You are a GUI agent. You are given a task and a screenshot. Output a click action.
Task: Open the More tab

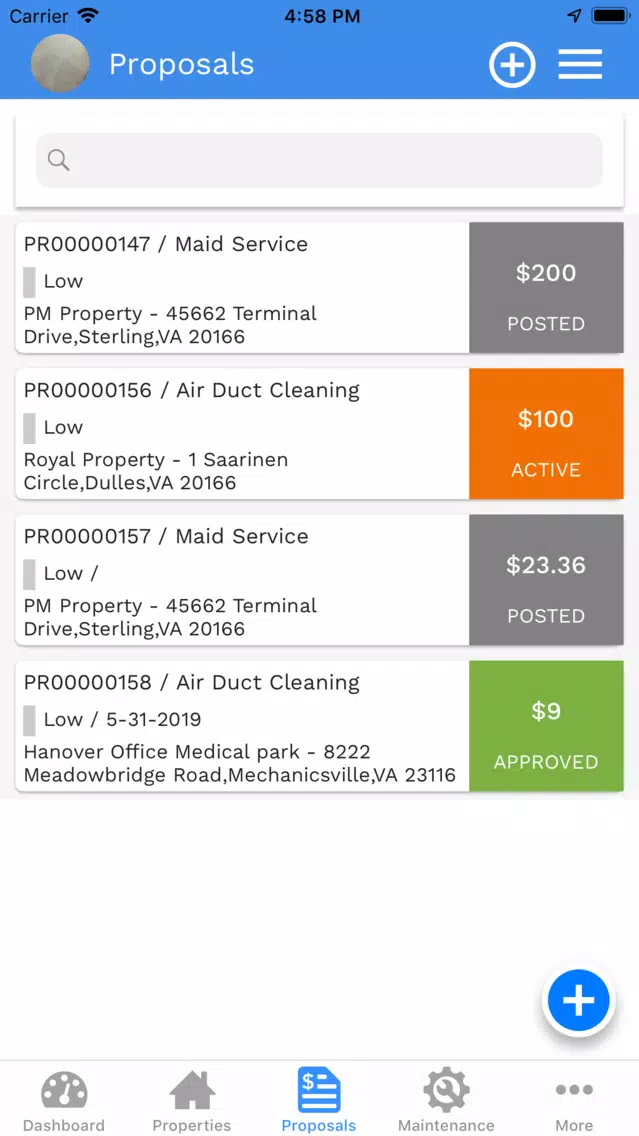pyautogui.click(x=575, y=1099)
